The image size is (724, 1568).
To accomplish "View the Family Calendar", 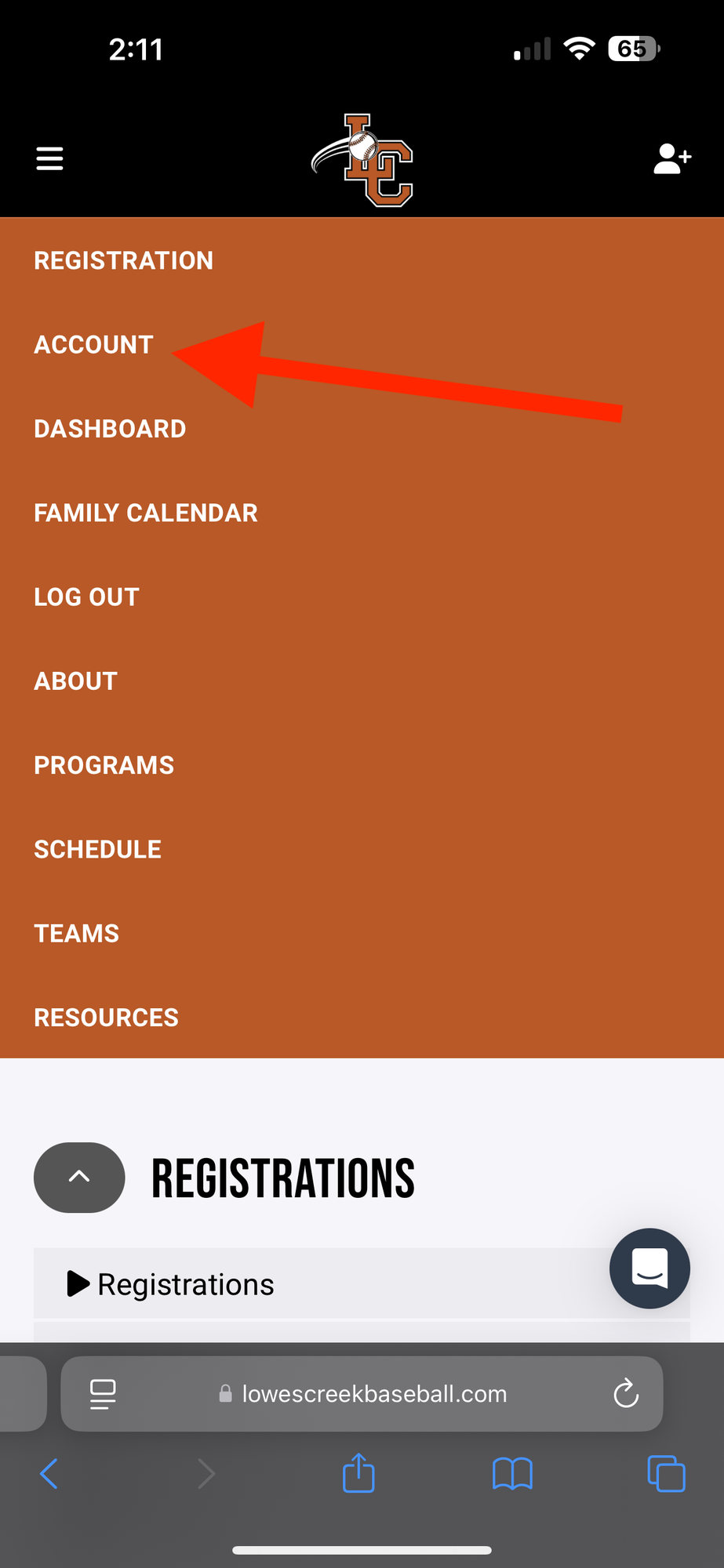I will click(146, 513).
